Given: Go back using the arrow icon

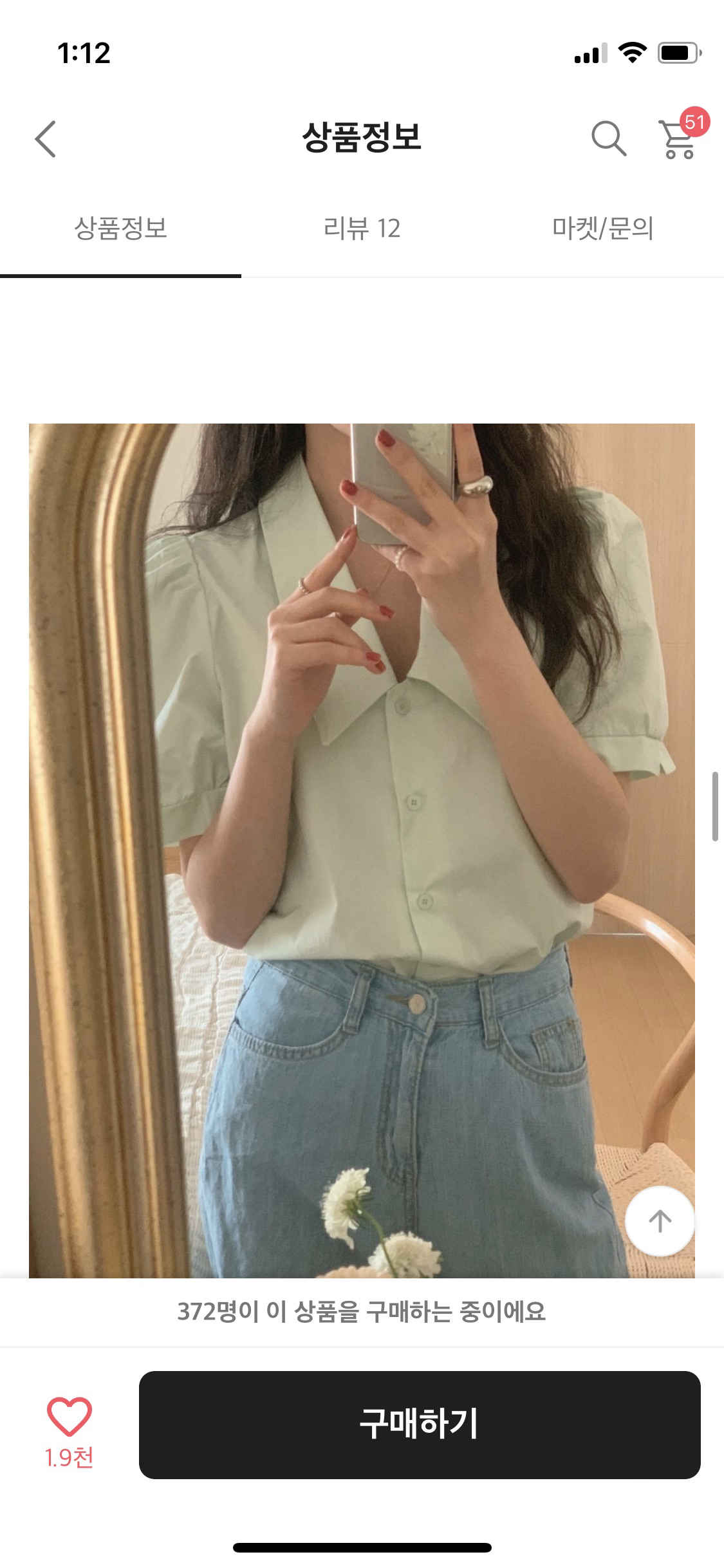Looking at the screenshot, I should pyautogui.click(x=46, y=138).
